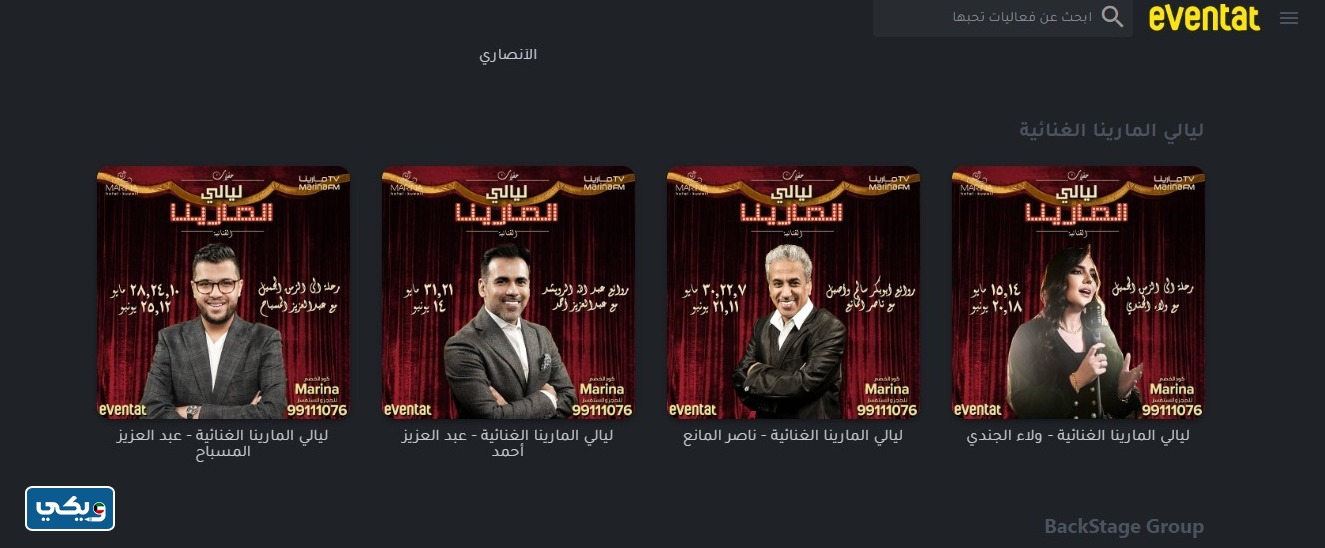Open the Abdulaziz Al-Misbah Marina Nights event
The image size is (1325, 548).
tap(223, 293)
